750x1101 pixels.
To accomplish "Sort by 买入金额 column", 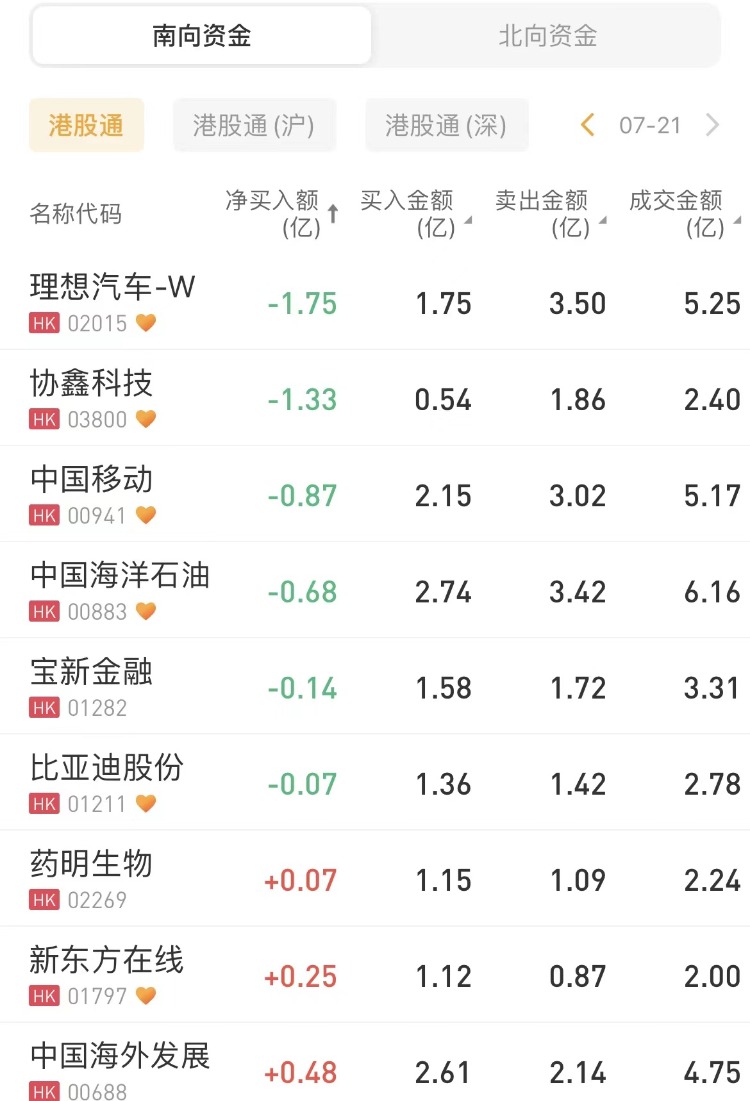I will 413,213.
